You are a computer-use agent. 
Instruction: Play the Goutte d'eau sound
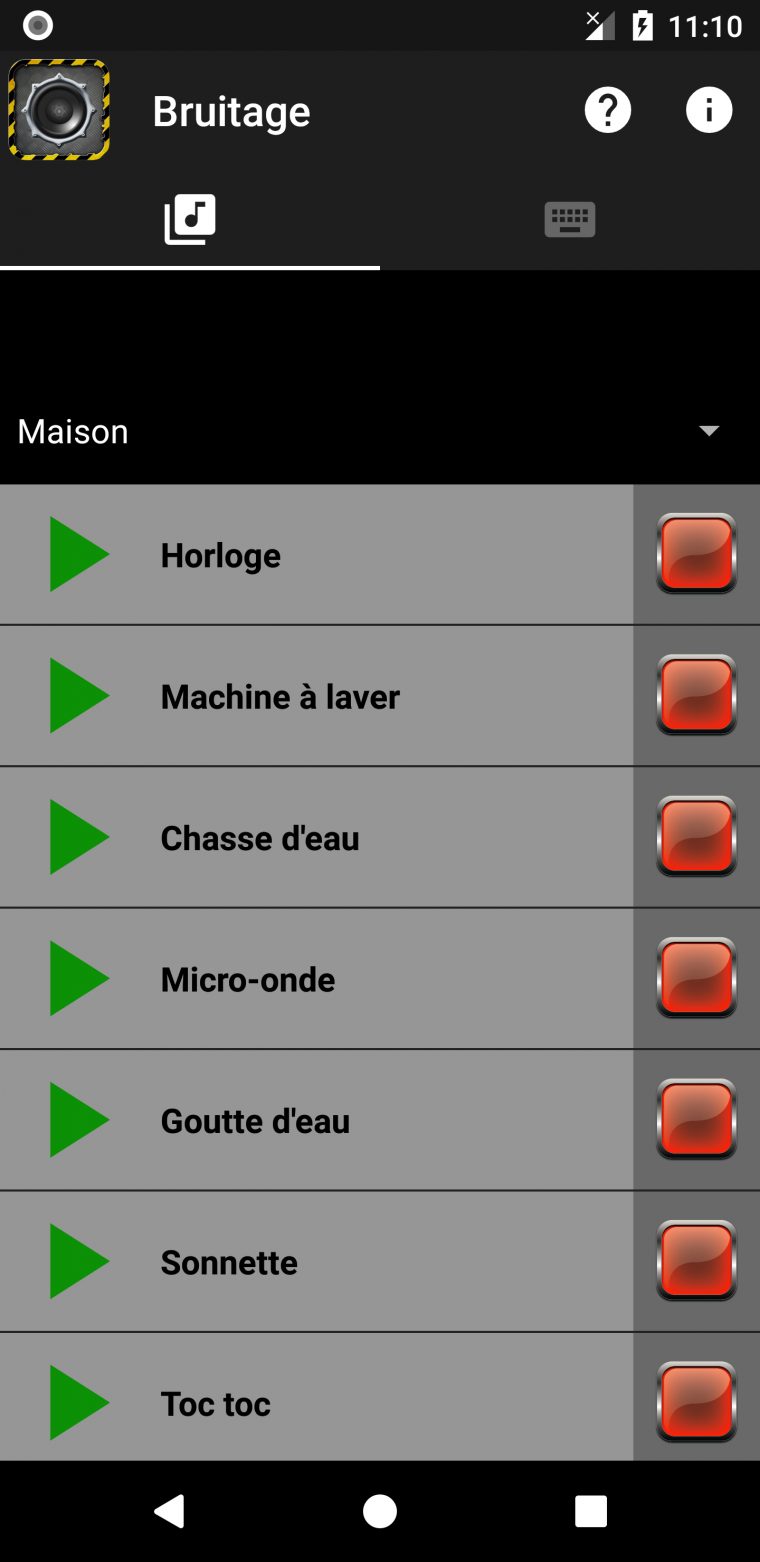point(79,1120)
